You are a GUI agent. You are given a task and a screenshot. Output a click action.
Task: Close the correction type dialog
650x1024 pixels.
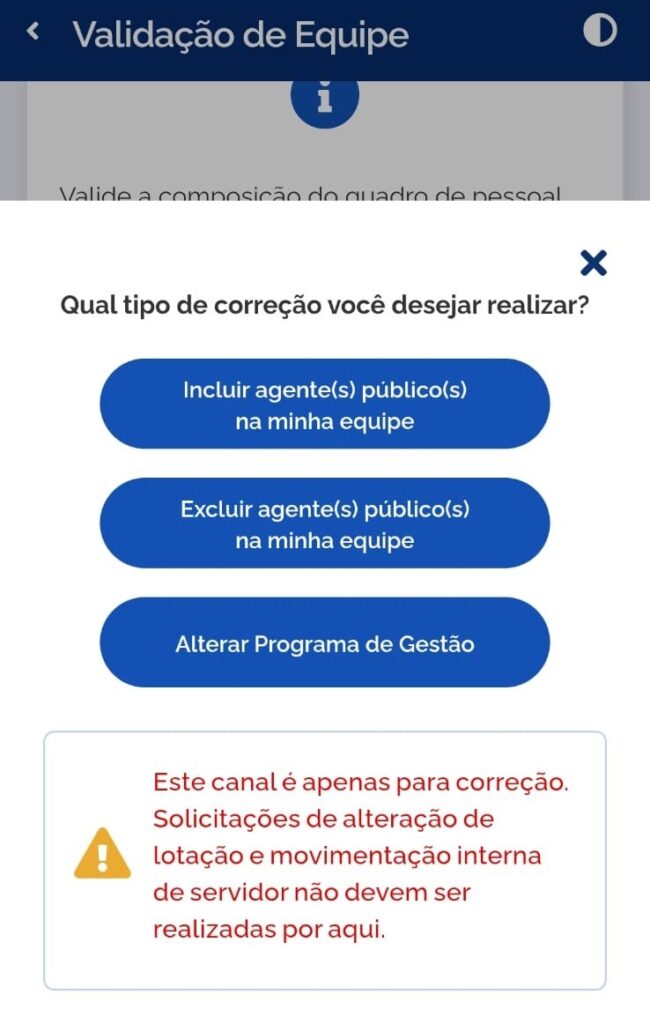click(593, 263)
